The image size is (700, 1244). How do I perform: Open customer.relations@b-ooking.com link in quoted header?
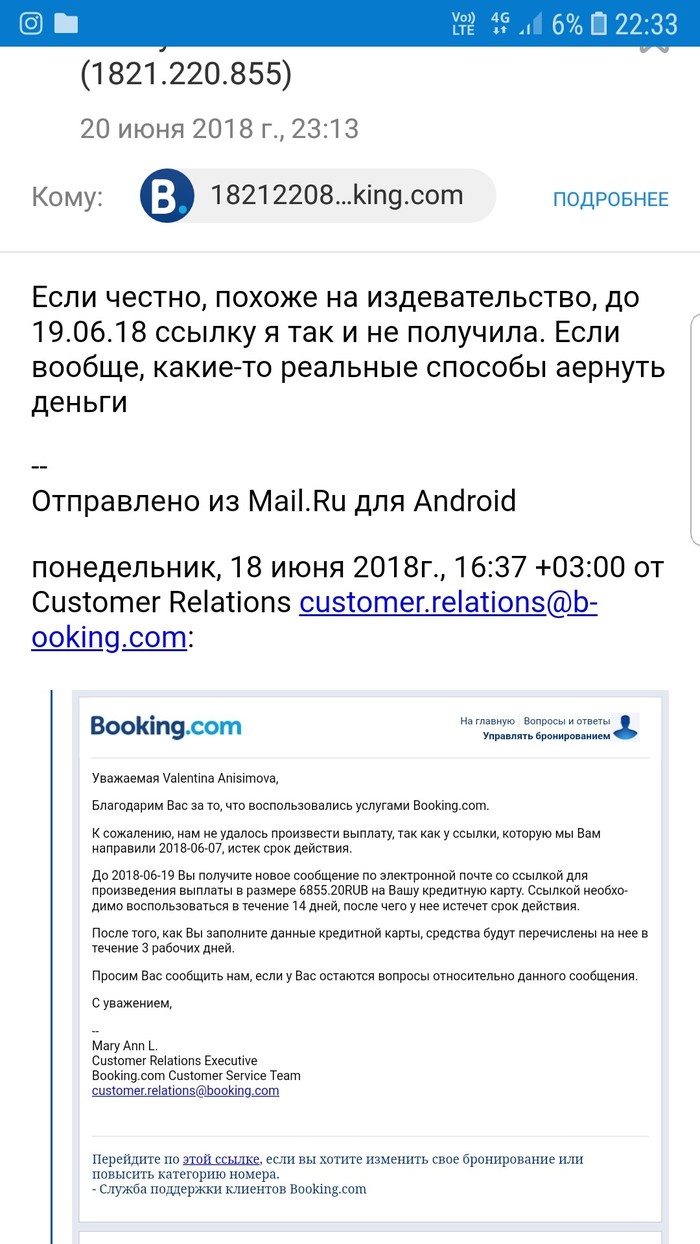448,604
